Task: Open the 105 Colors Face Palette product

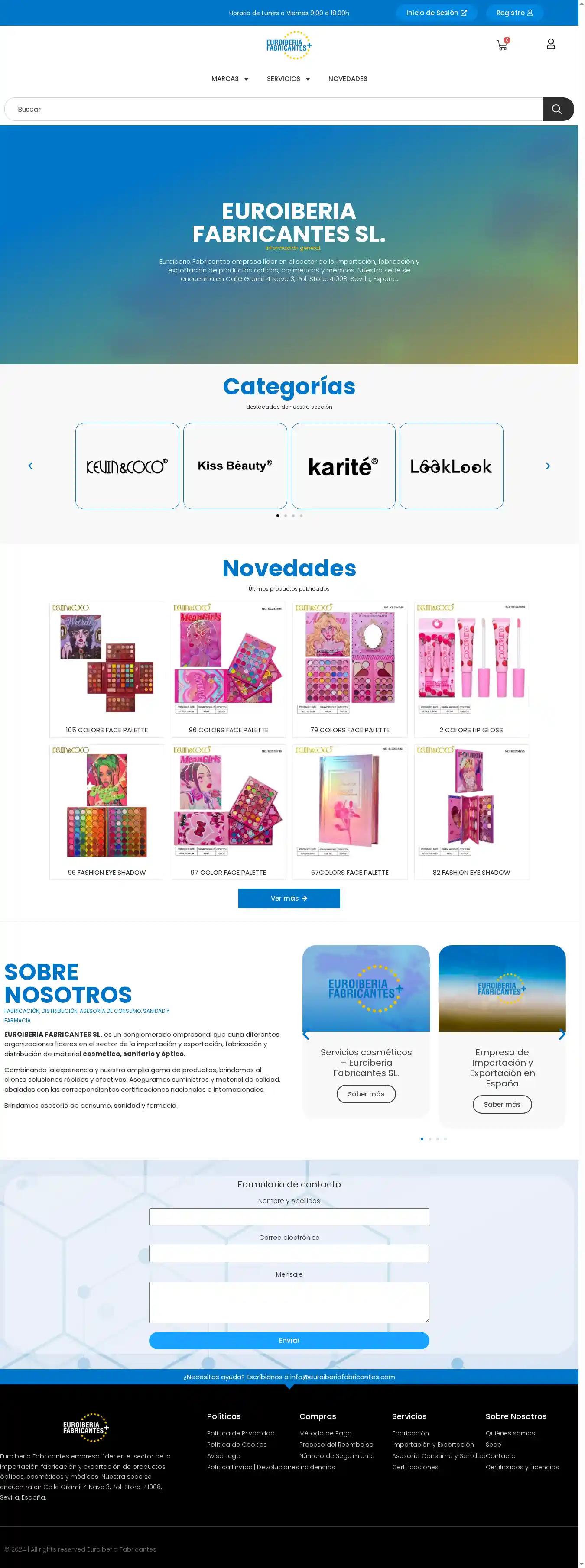Action: 107,668
